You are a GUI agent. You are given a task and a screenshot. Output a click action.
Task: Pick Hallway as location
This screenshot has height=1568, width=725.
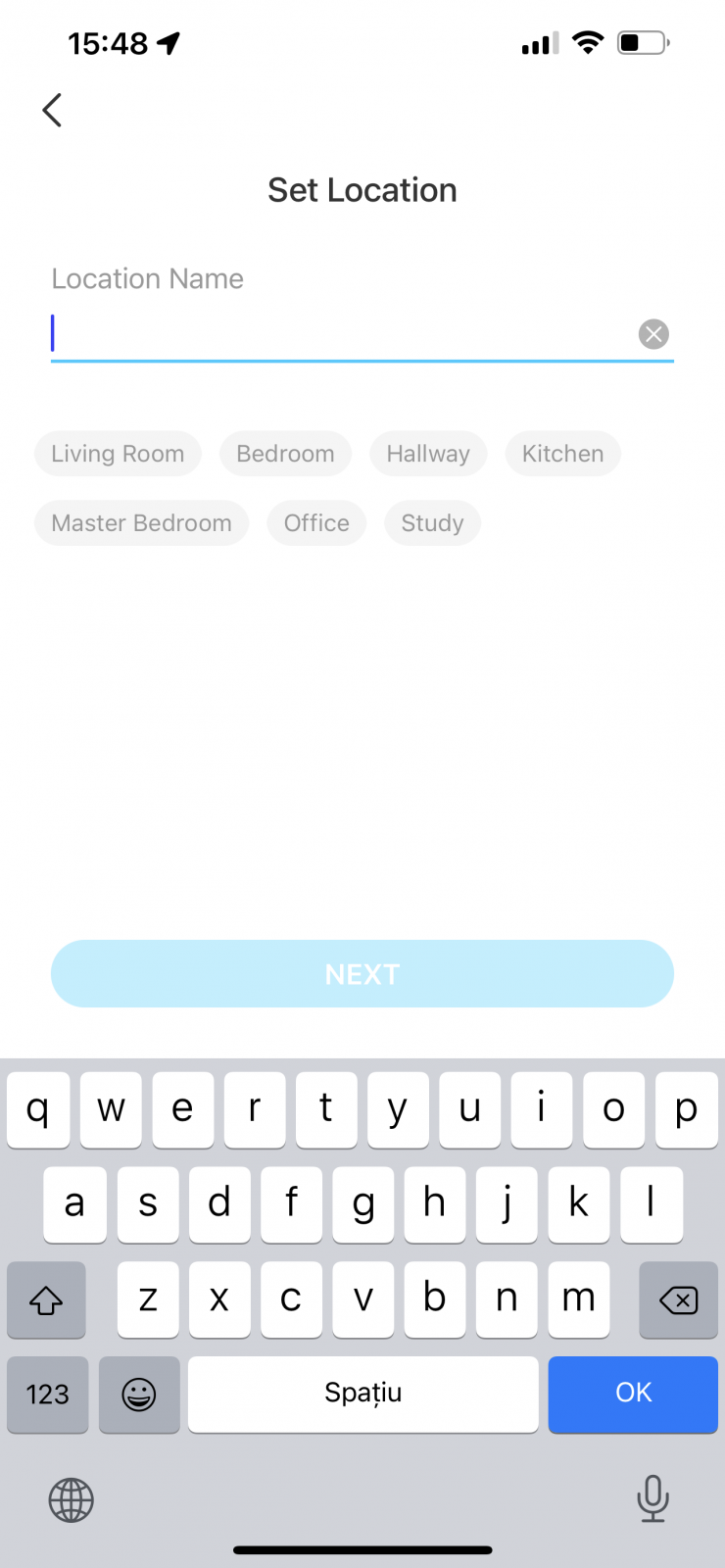coord(428,454)
